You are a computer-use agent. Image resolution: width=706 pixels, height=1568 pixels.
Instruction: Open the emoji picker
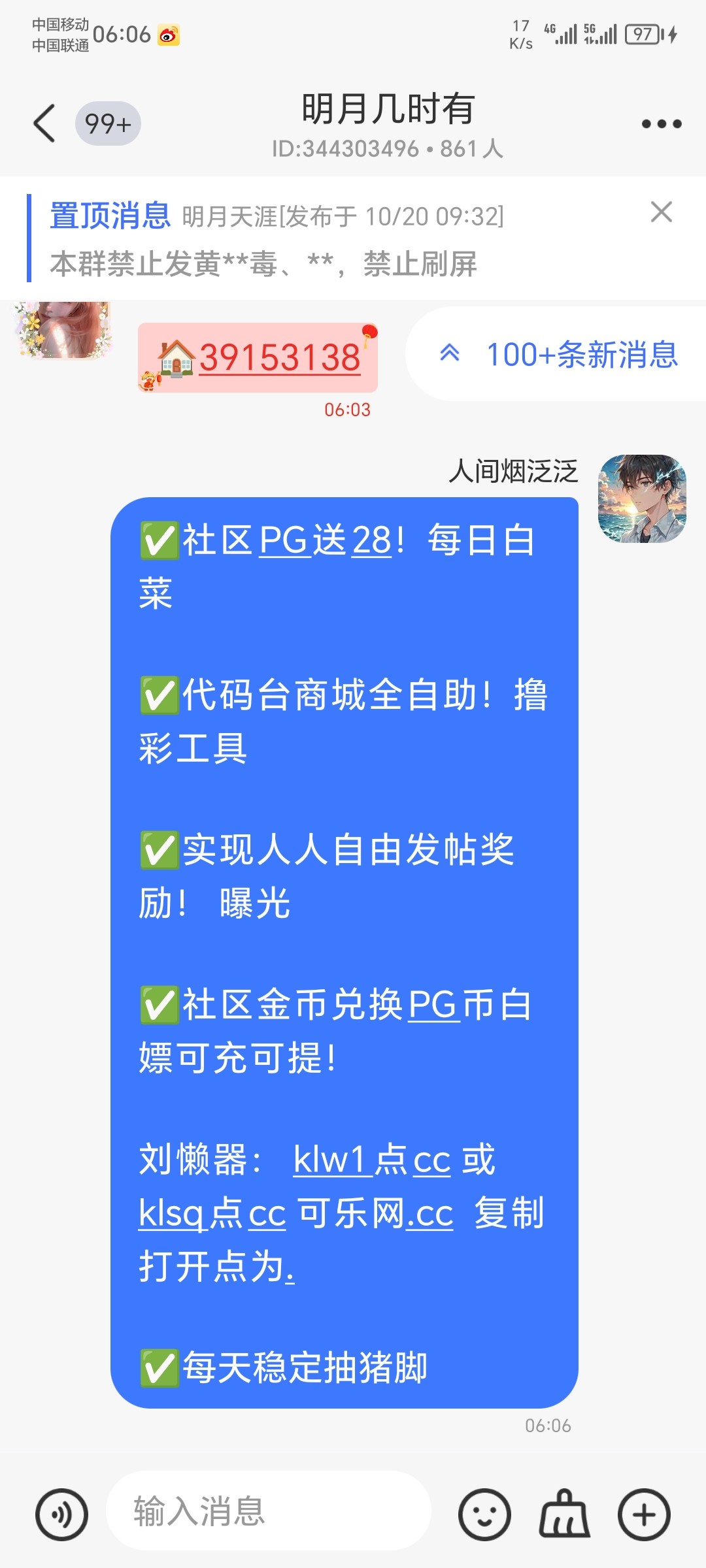coord(484,1513)
